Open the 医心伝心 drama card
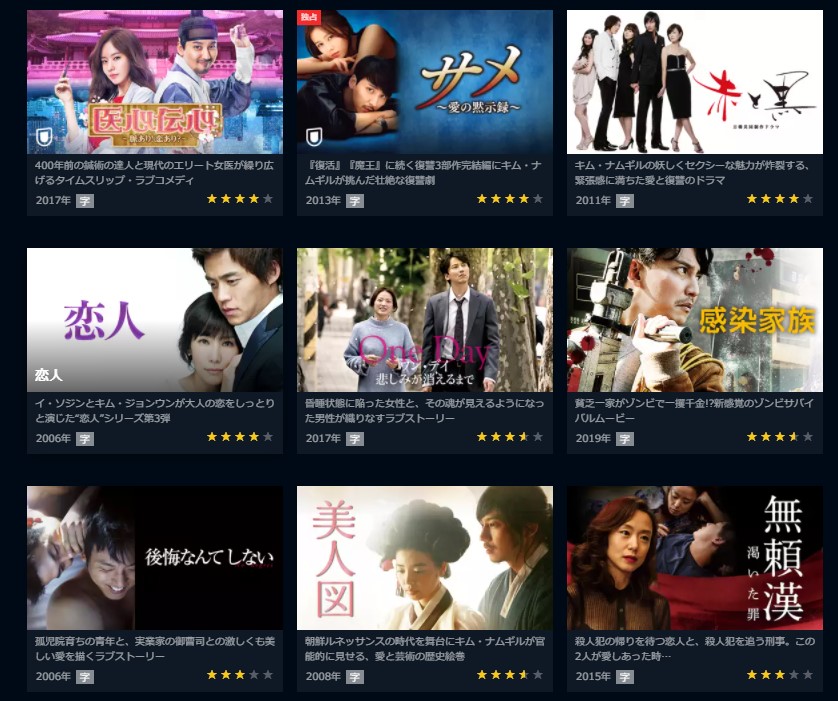 [x=154, y=82]
